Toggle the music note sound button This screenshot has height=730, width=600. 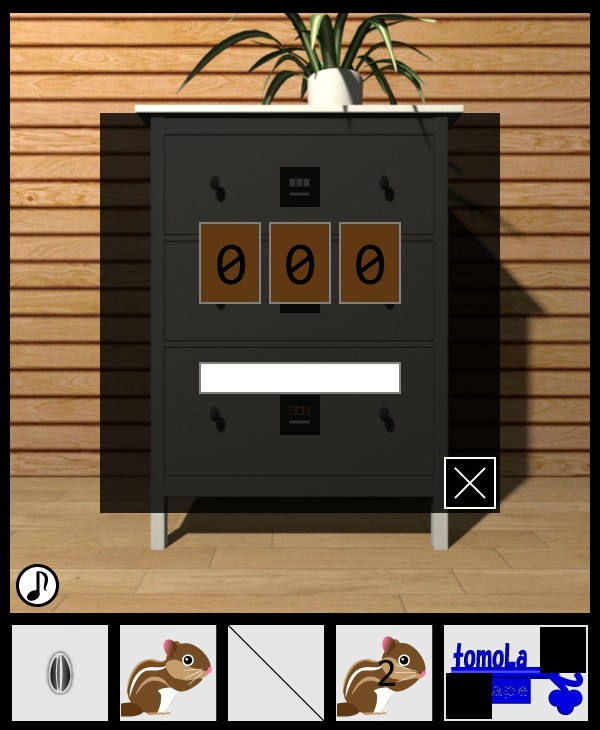38,585
